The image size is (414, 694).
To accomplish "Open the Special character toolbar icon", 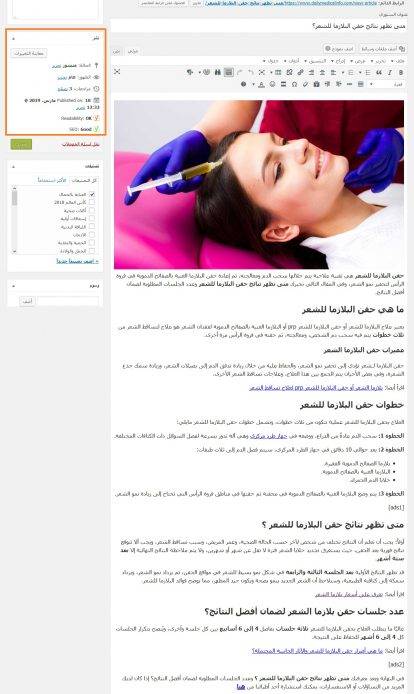I will 294,84.
